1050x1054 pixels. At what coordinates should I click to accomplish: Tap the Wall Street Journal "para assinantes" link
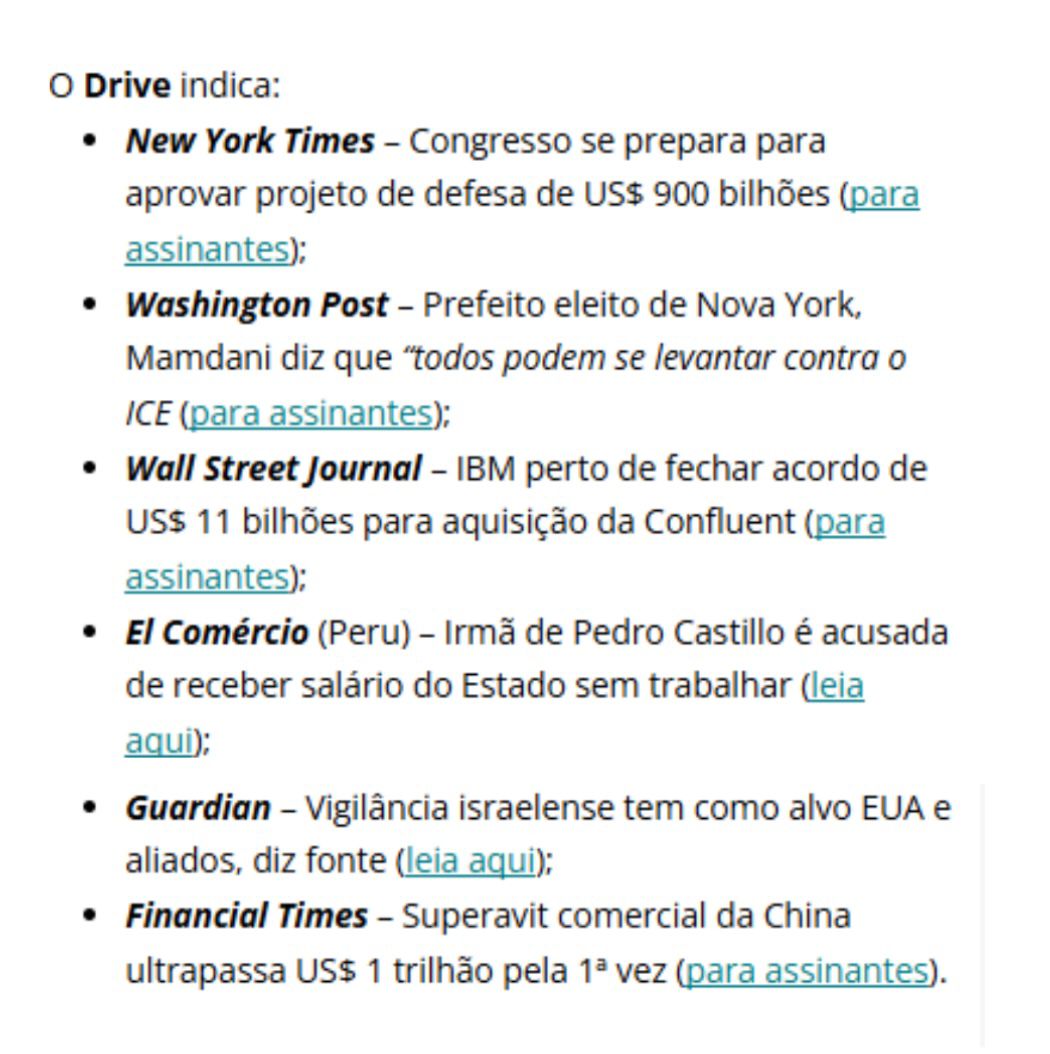[849, 523]
